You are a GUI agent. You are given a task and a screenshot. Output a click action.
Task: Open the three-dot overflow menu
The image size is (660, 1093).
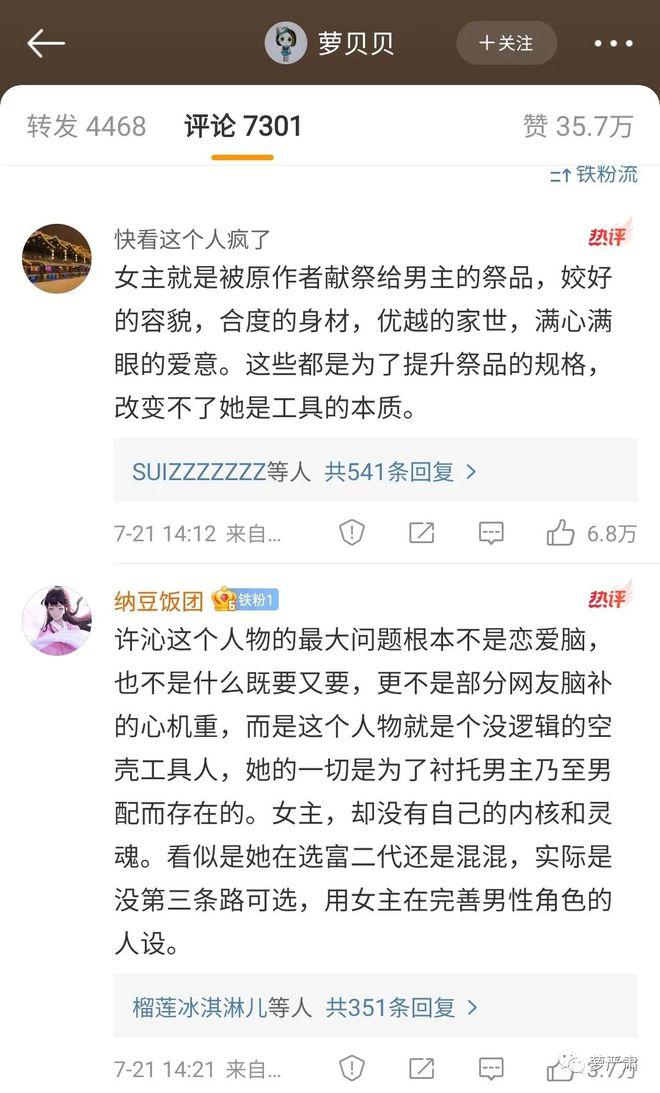[x=613, y=43]
